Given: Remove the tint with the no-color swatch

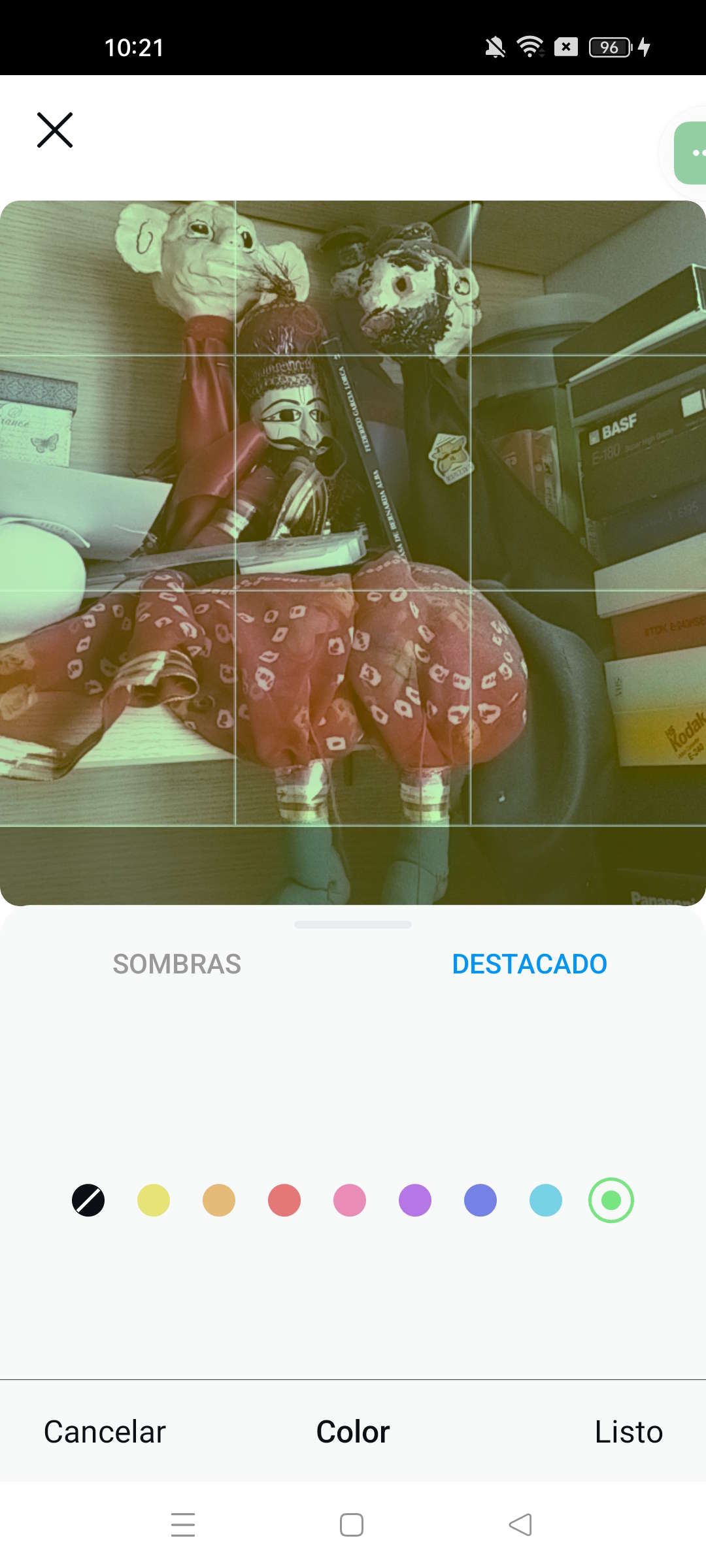Looking at the screenshot, I should pyautogui.click(x=88, y=1200).
